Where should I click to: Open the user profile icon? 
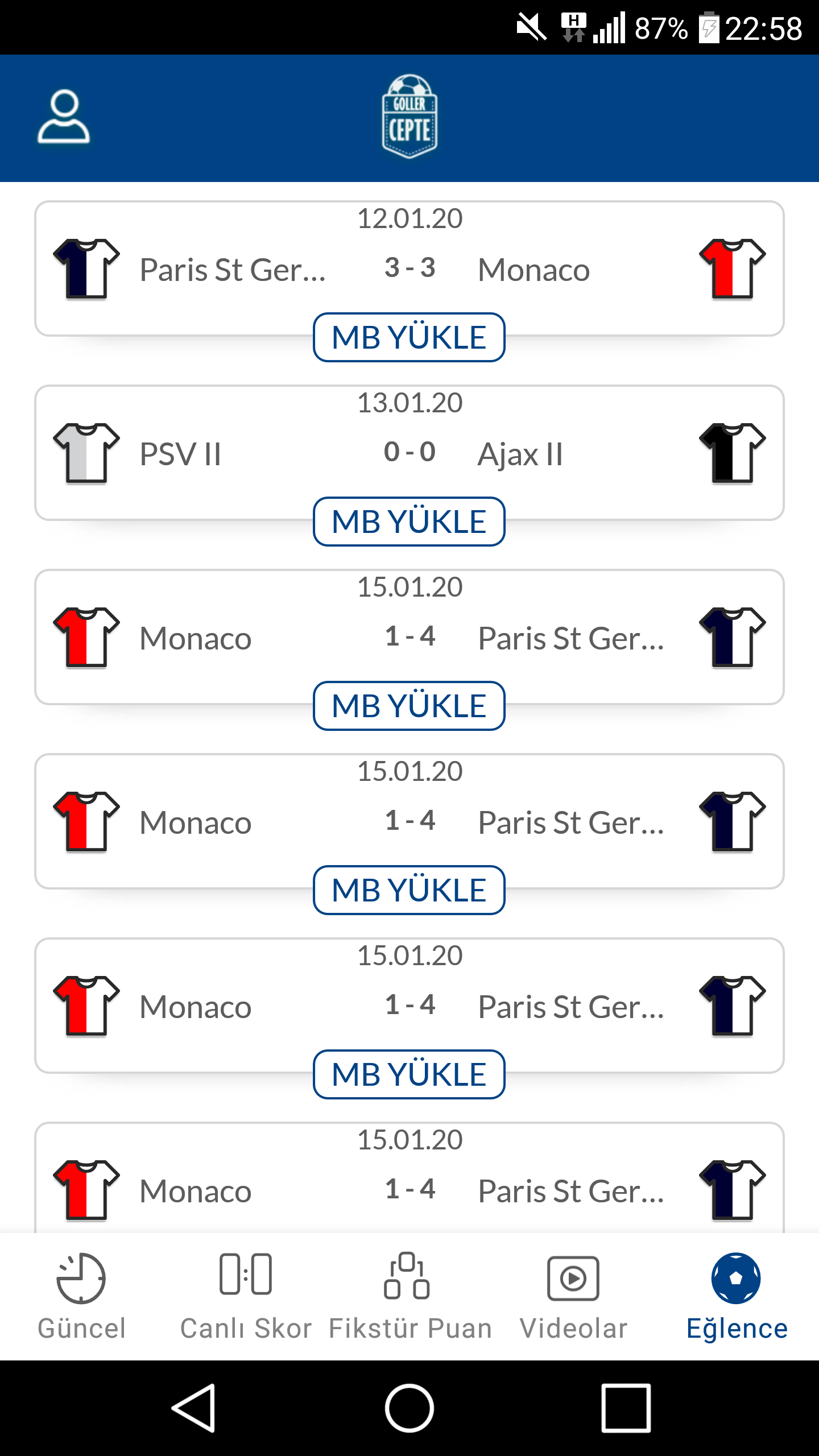click(64, 117)
